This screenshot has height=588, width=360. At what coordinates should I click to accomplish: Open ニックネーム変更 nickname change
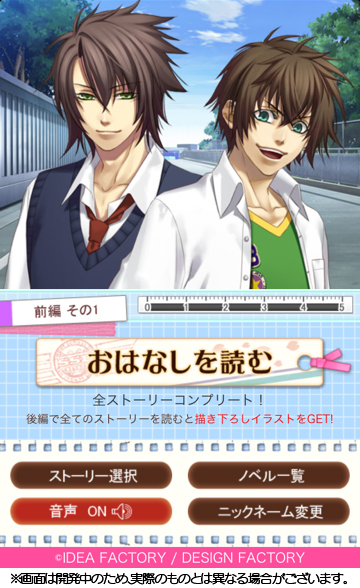click(x=269, y=511)
